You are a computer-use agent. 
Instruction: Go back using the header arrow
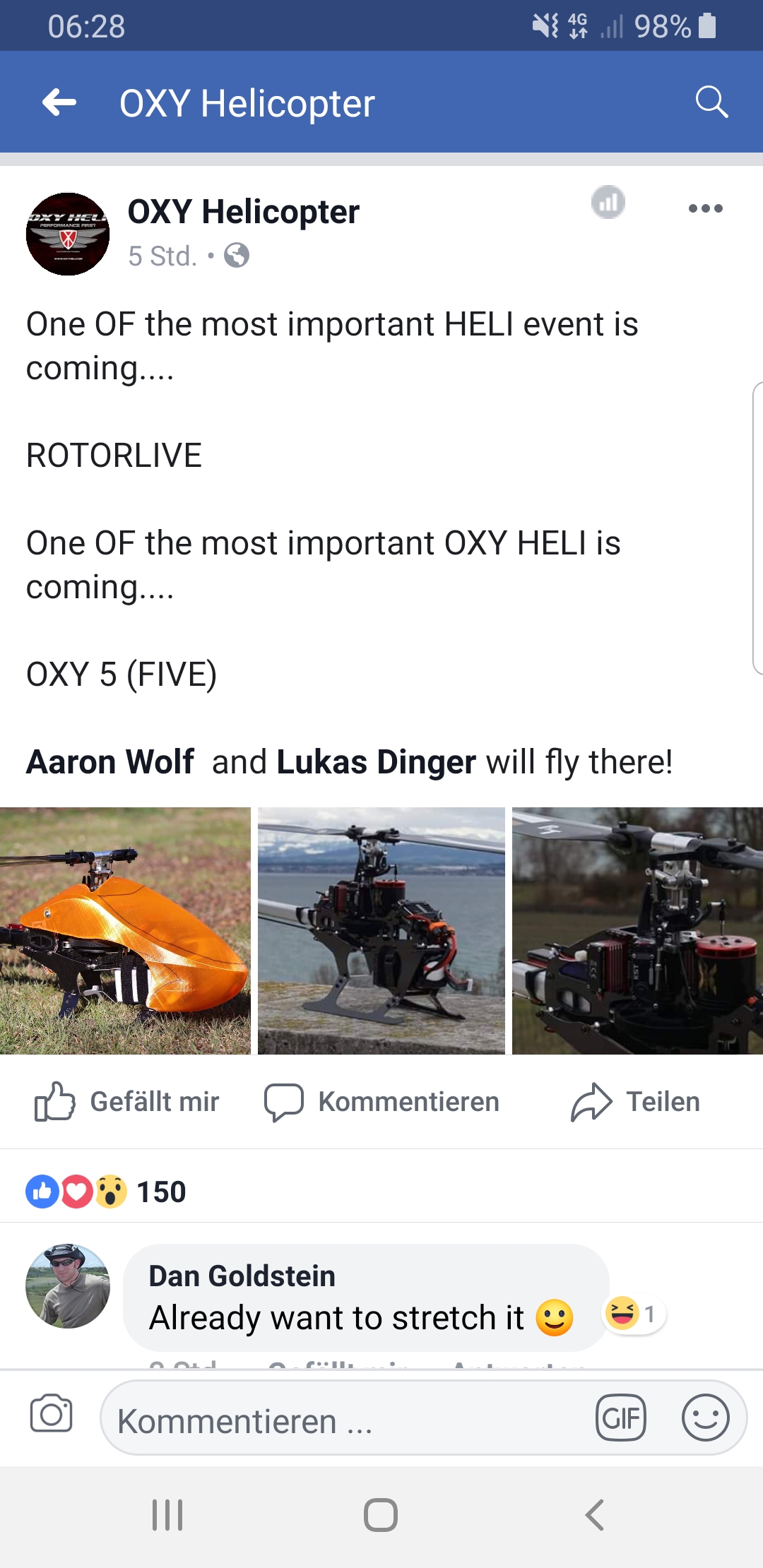point(59,103)
